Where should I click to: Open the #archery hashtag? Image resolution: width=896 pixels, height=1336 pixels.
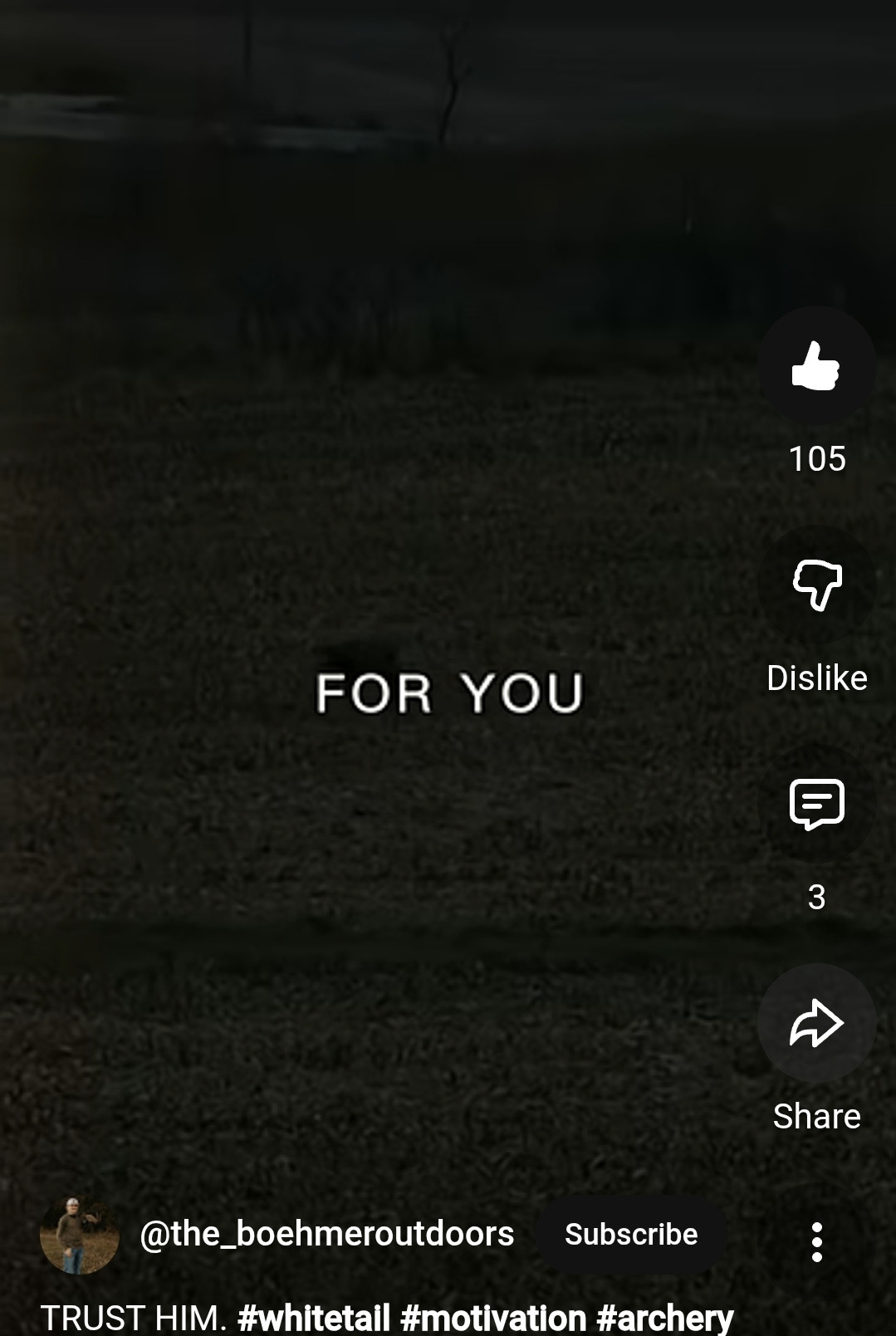click(x=664, y=1318)
